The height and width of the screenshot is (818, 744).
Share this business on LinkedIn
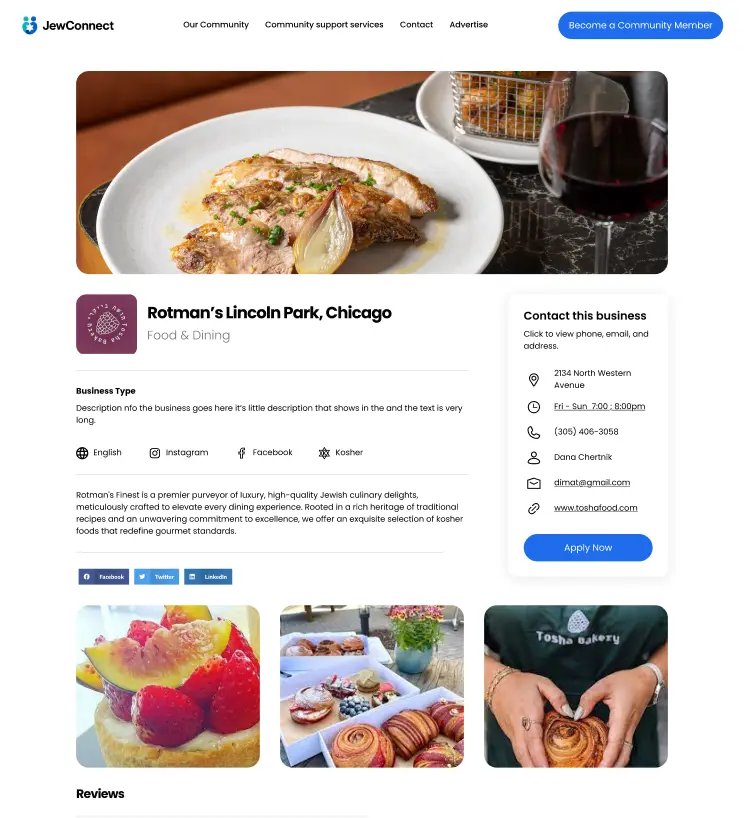(x=209, y=577)
